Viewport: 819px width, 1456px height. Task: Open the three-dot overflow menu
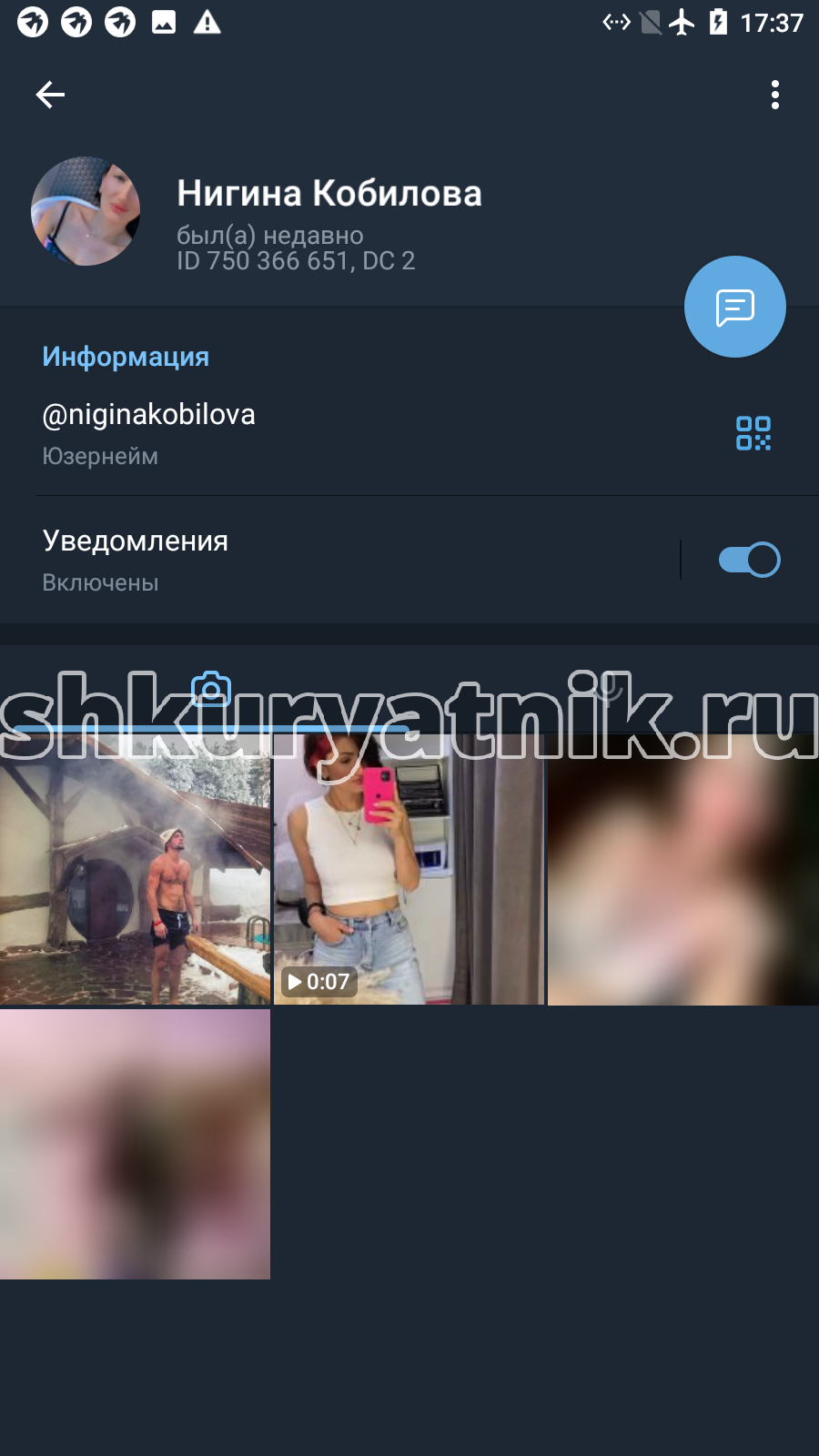tap(775, 95)
